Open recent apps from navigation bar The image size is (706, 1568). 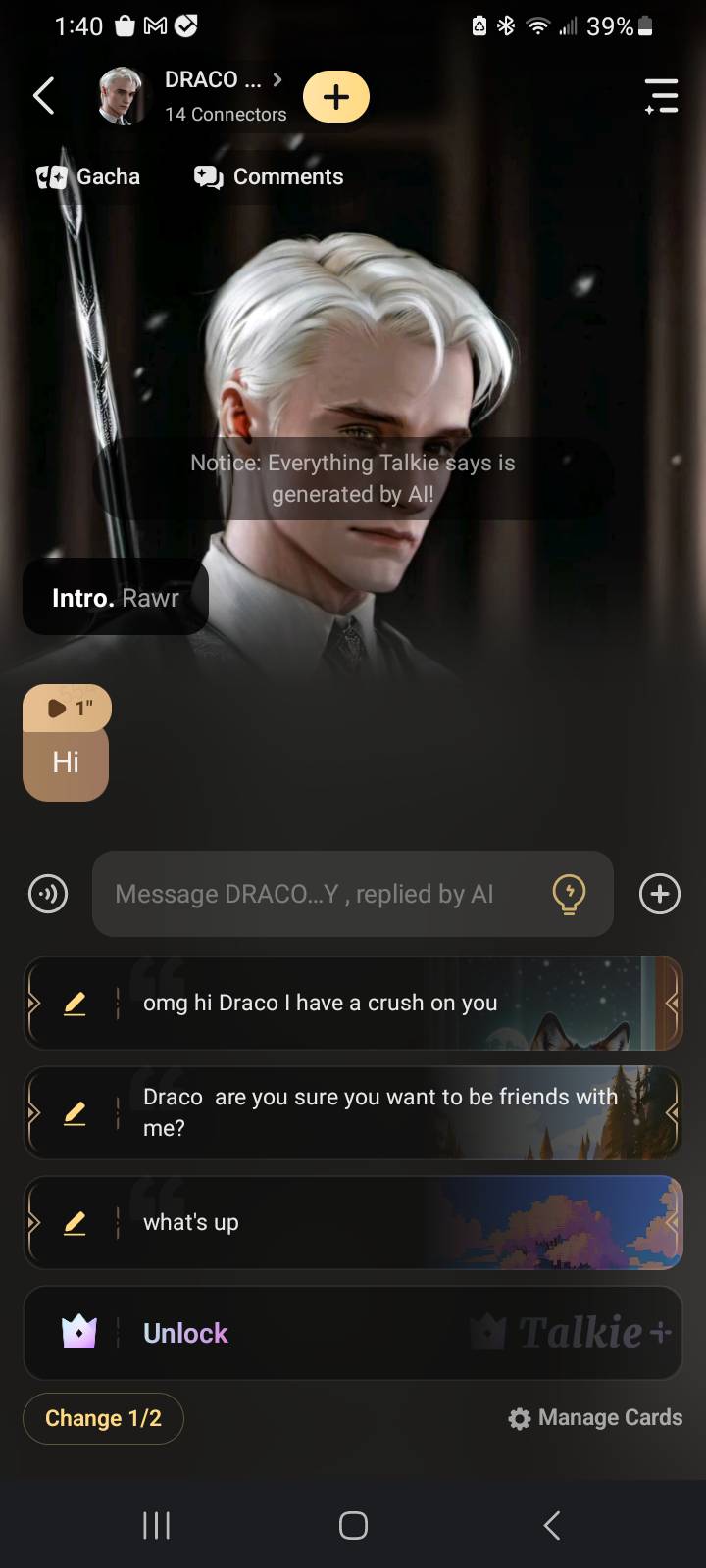click(x=156, y=1525)
